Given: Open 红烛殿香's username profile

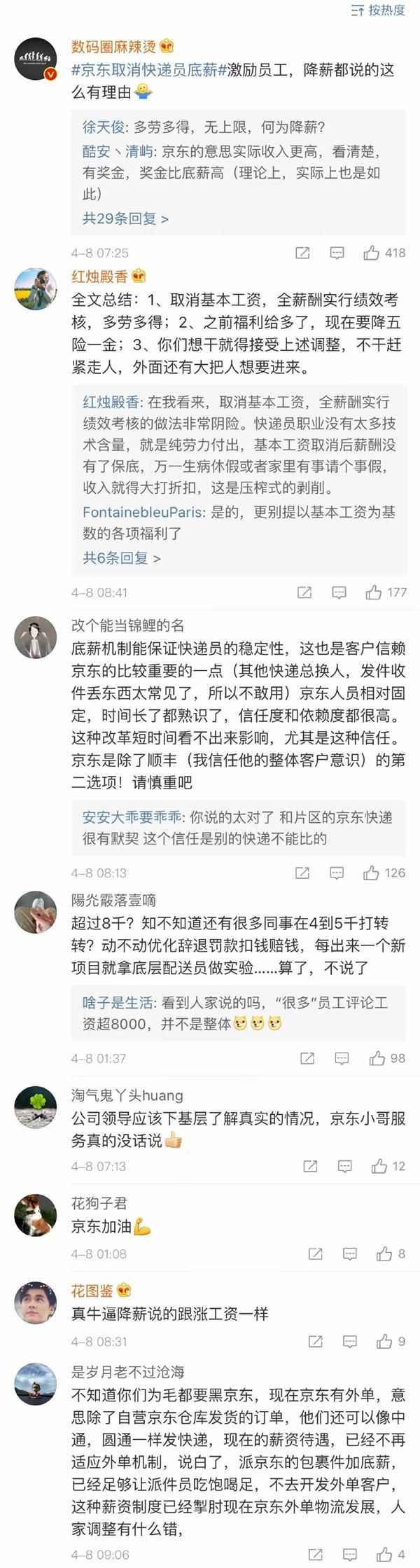Looking at the screenshot, I should [99, 276].
